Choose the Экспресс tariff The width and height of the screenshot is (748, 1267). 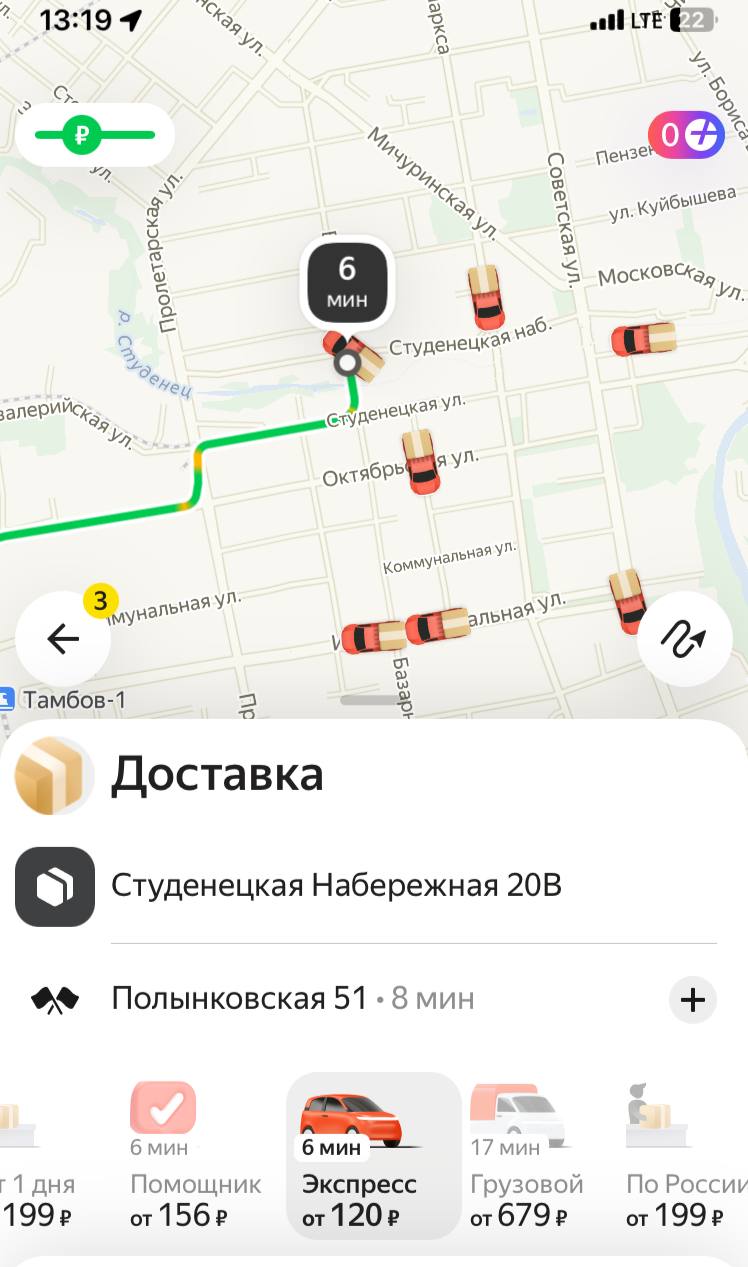click(373, 1155)
